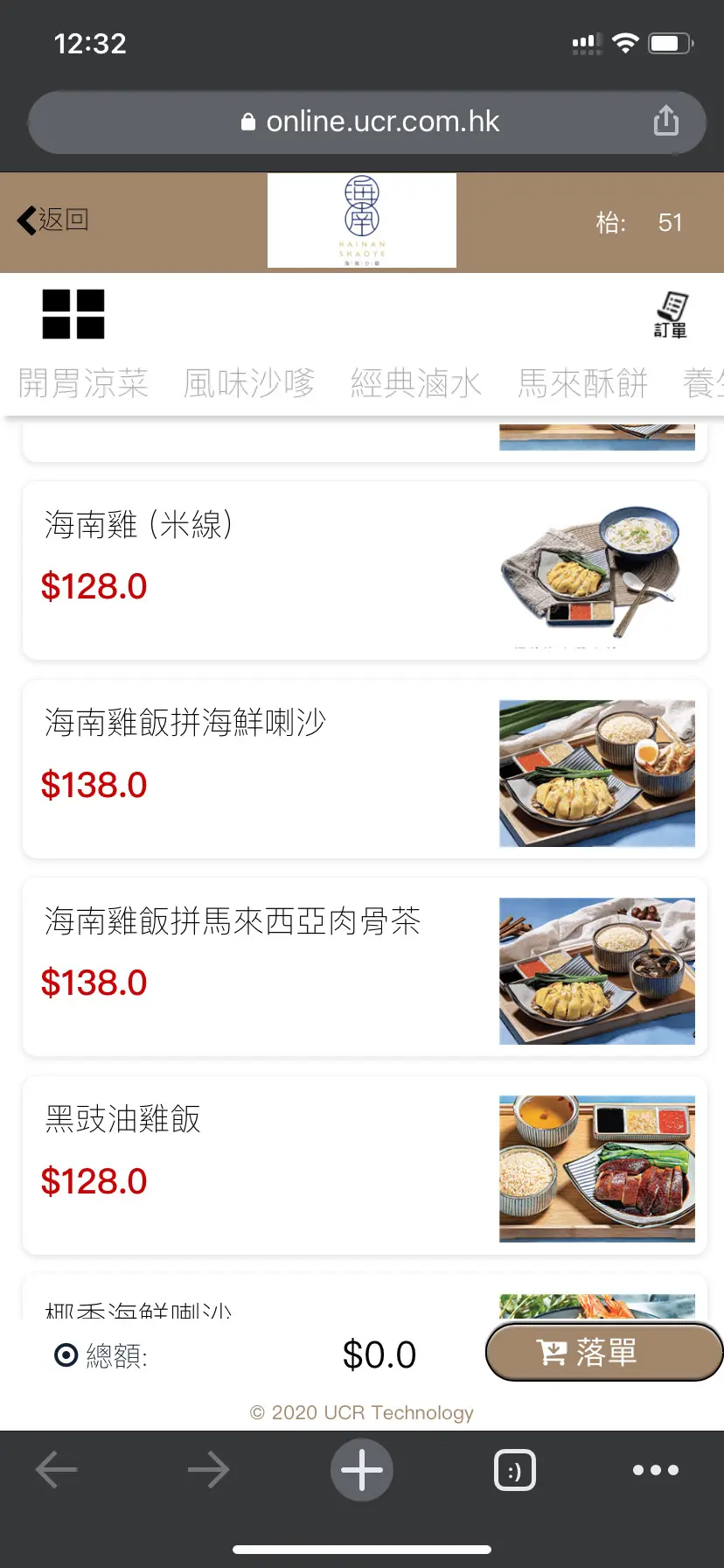The height and width of the screenshot is (1568, 724).
Task: Go to the previous page in browser
Action: pyautogui.click(x=57, y=1470)
